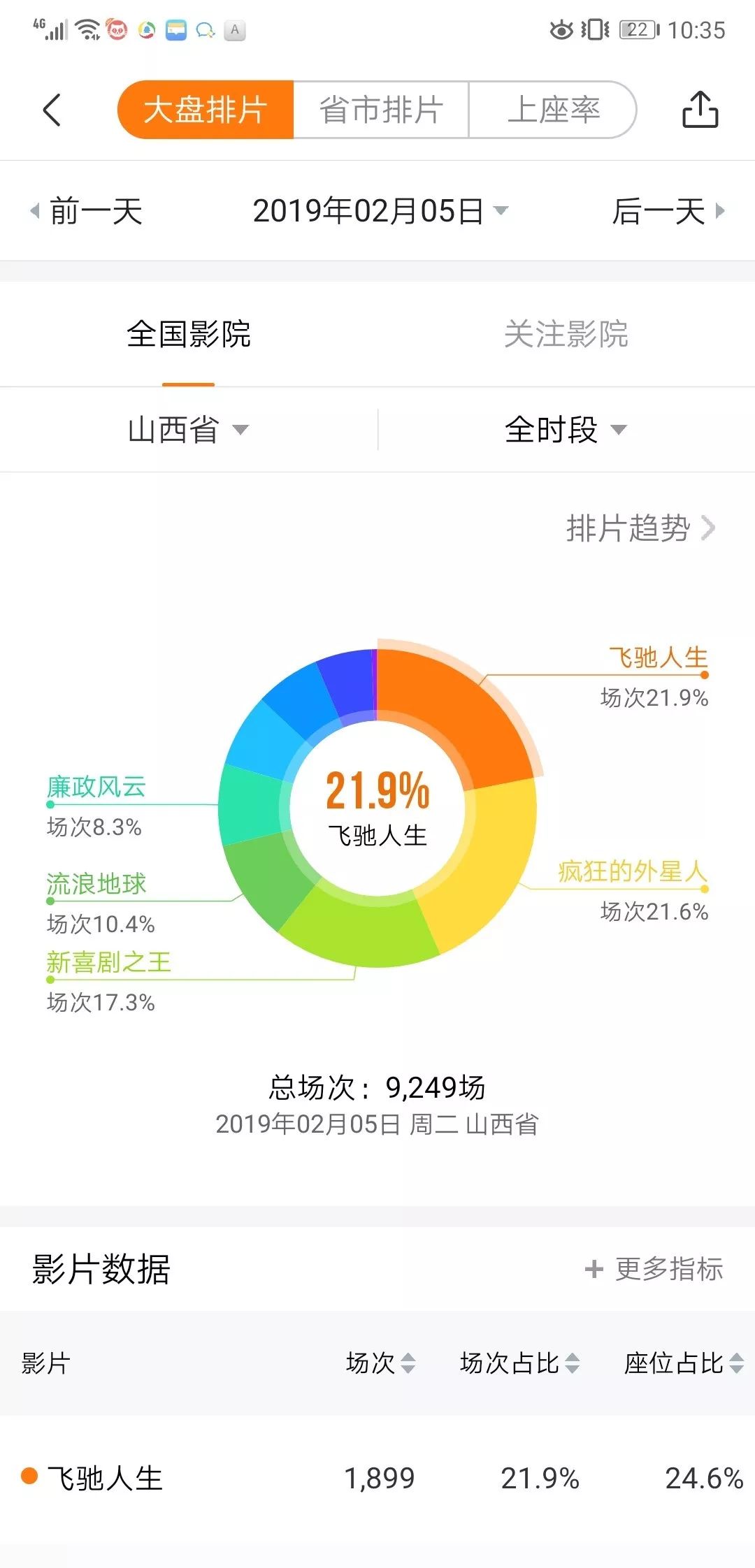Open 排片趋势 trend page
Viewport: 755px width, 1568px height.
[641, 528]
